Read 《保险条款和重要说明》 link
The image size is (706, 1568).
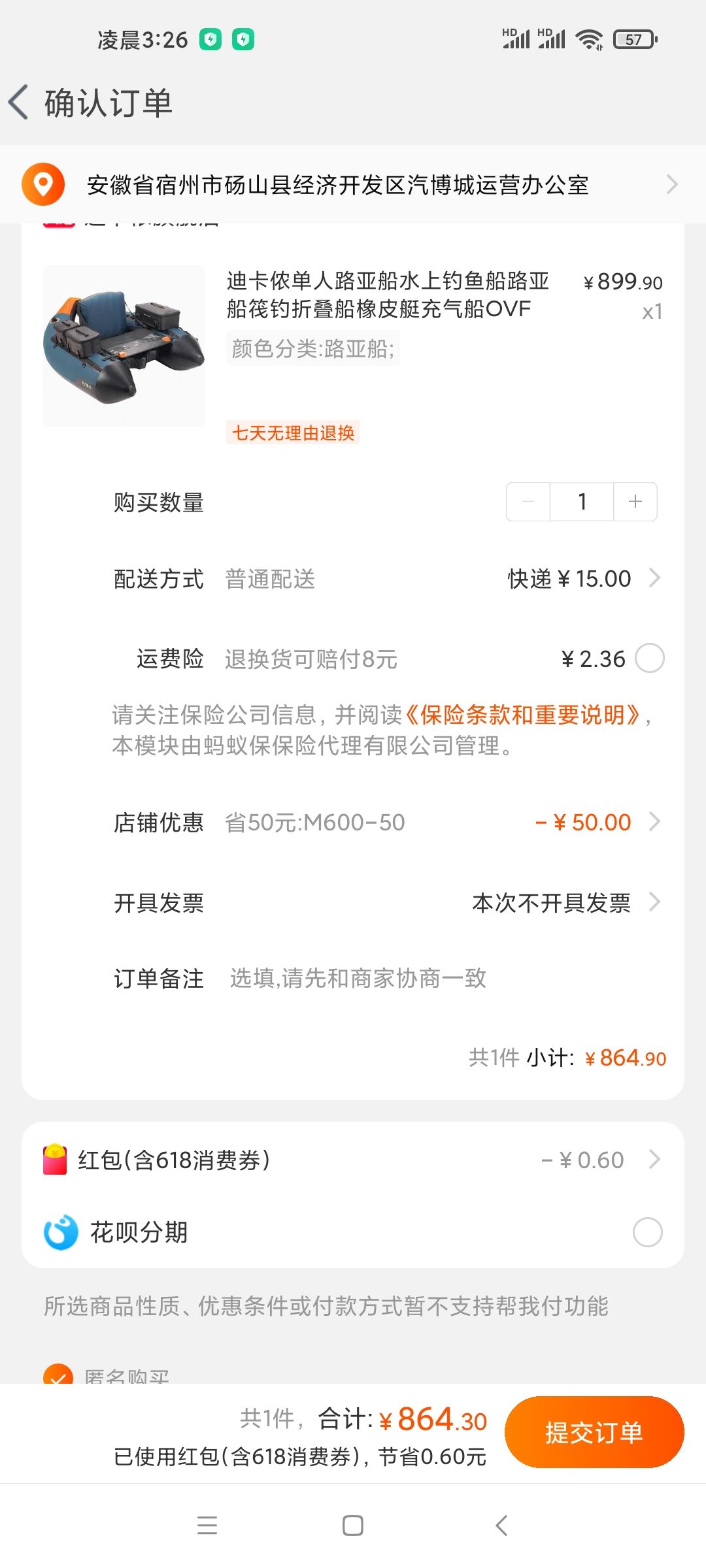pyautogui.click(x=522, y=715)
